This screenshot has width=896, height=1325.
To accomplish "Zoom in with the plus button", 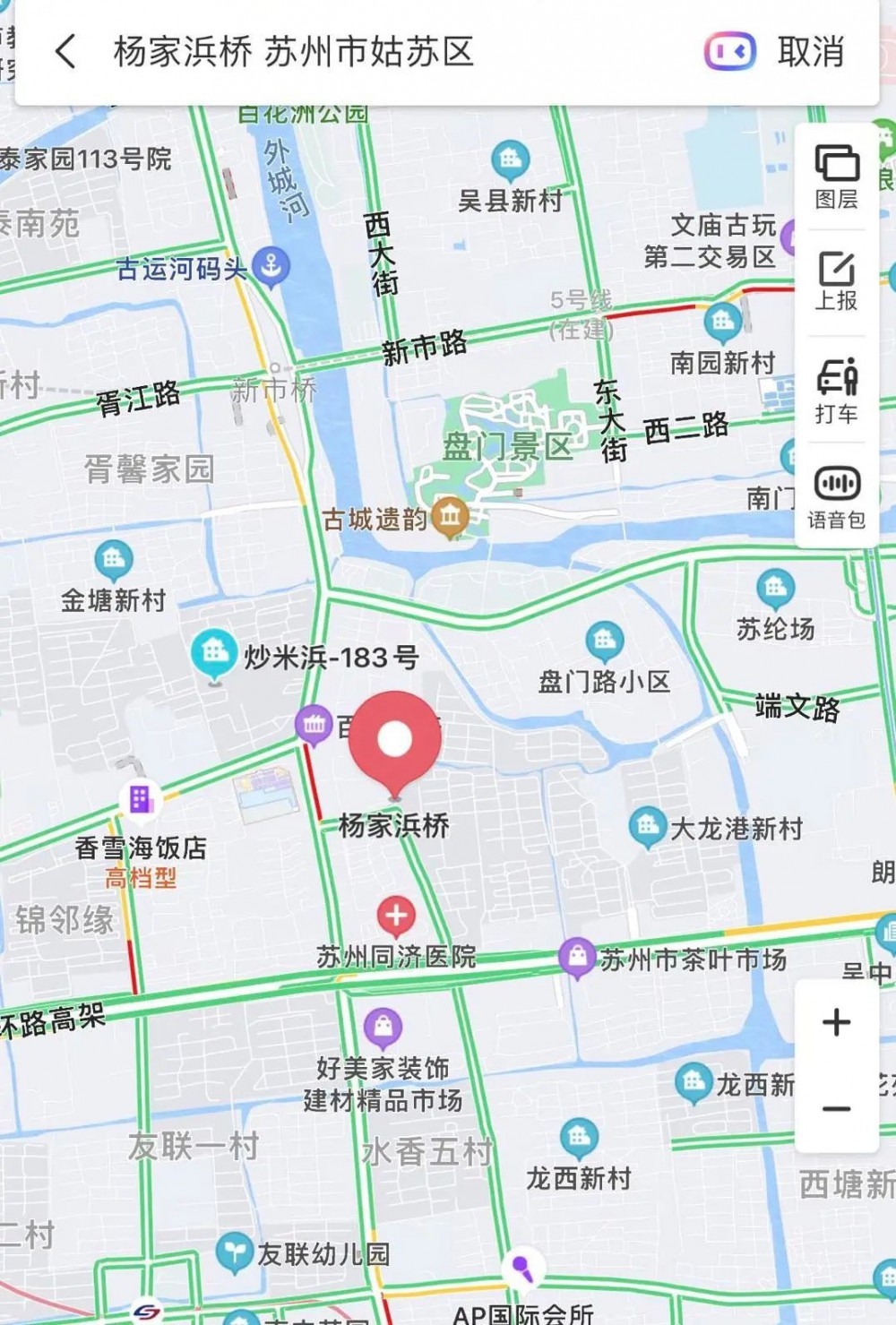I will point(836,1022).
